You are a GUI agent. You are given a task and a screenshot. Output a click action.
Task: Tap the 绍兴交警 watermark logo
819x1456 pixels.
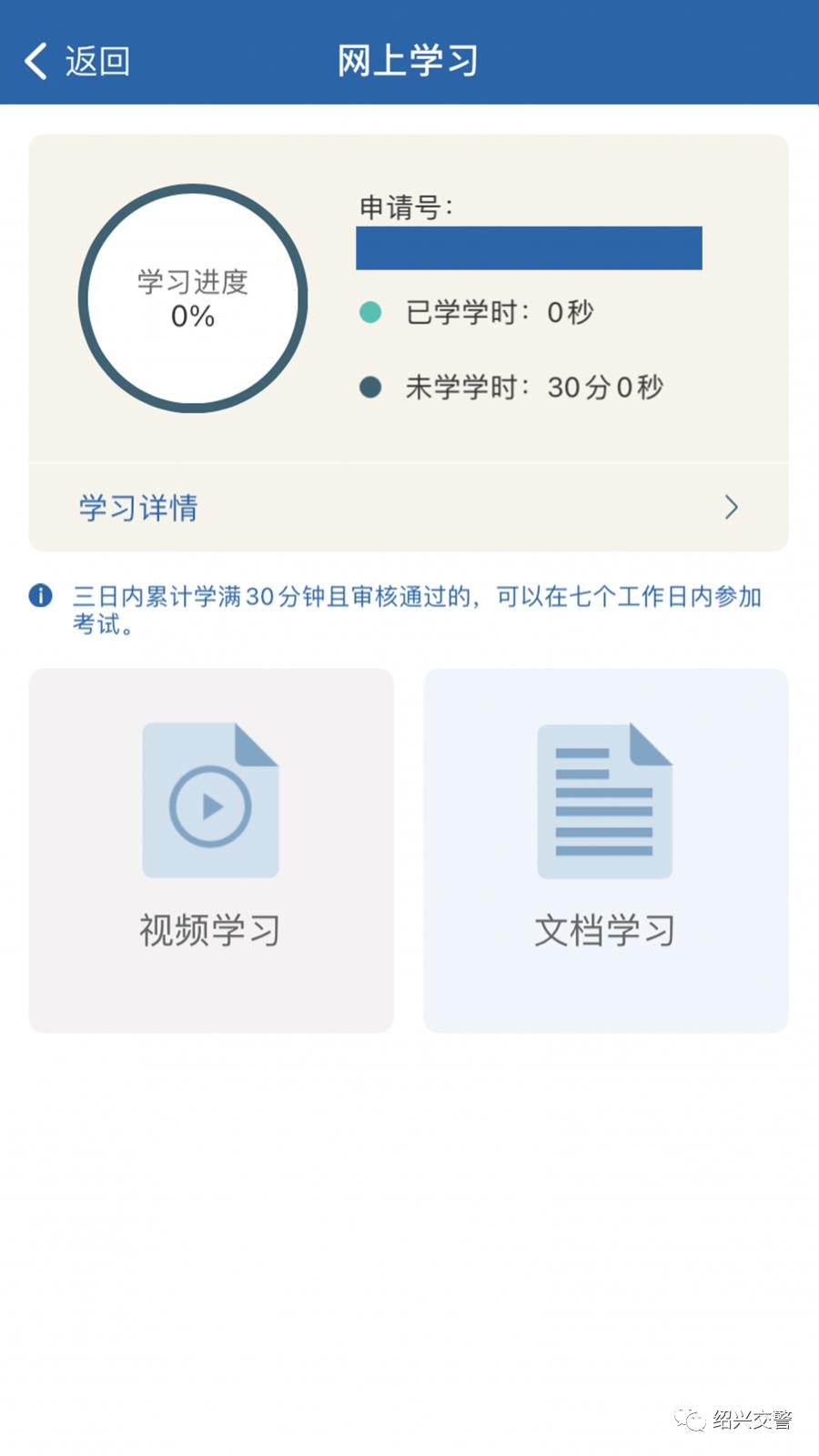click(x=733, y=1421)
